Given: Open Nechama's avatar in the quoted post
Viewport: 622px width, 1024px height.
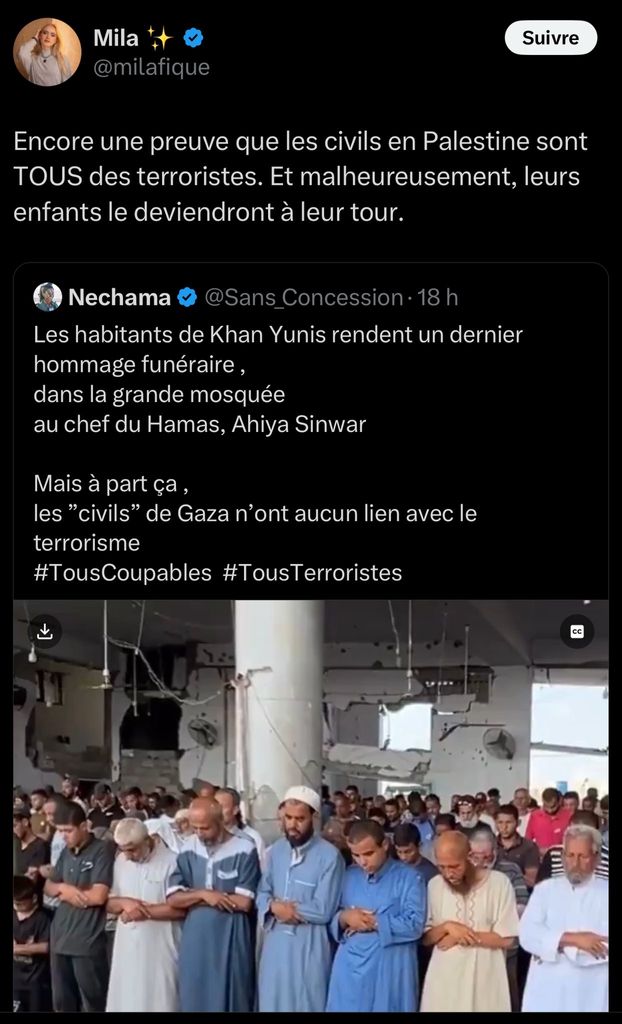Looking at the screenshot, I should point(47,297).
